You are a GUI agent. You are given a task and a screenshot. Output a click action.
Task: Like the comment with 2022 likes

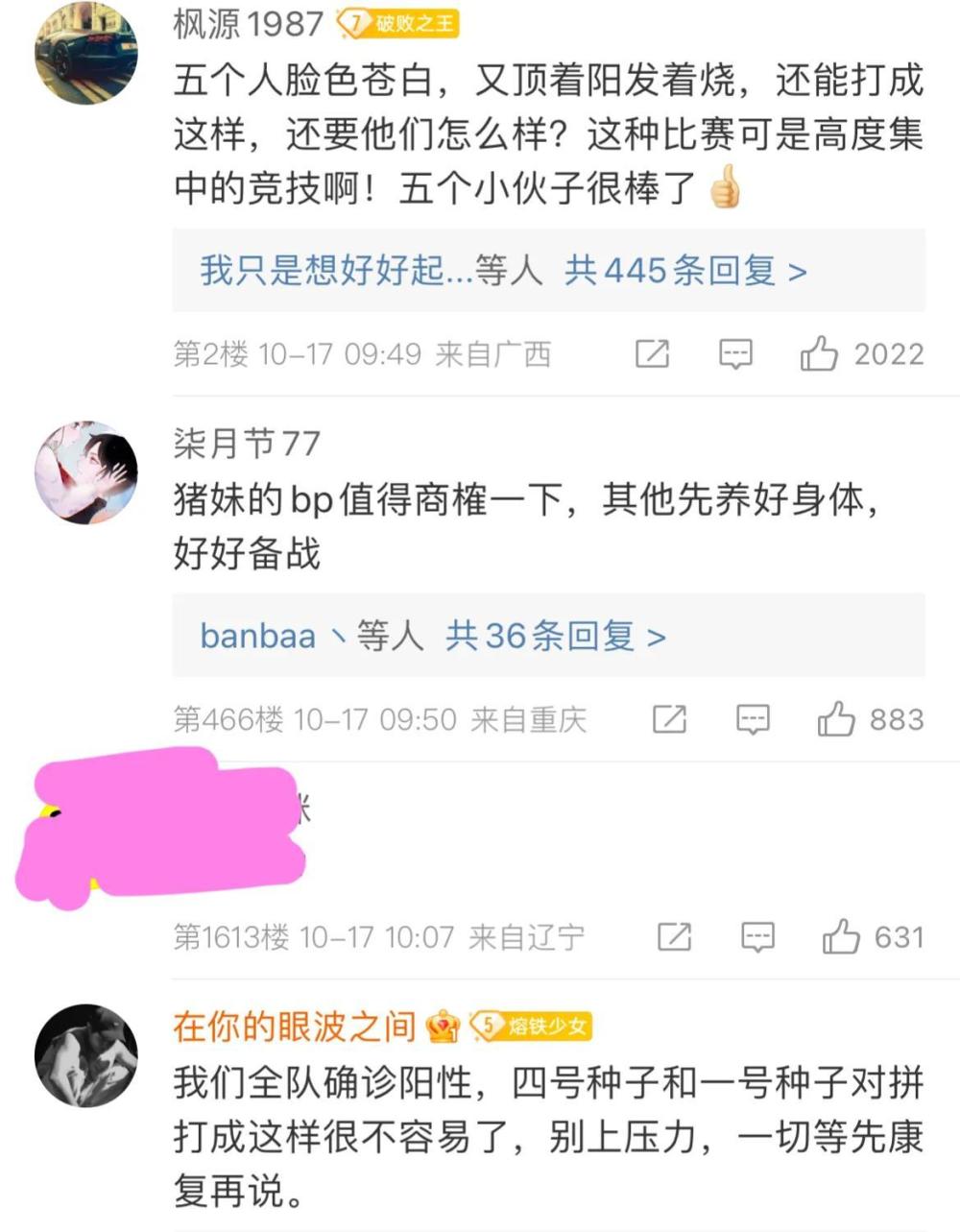pos(819,354)
